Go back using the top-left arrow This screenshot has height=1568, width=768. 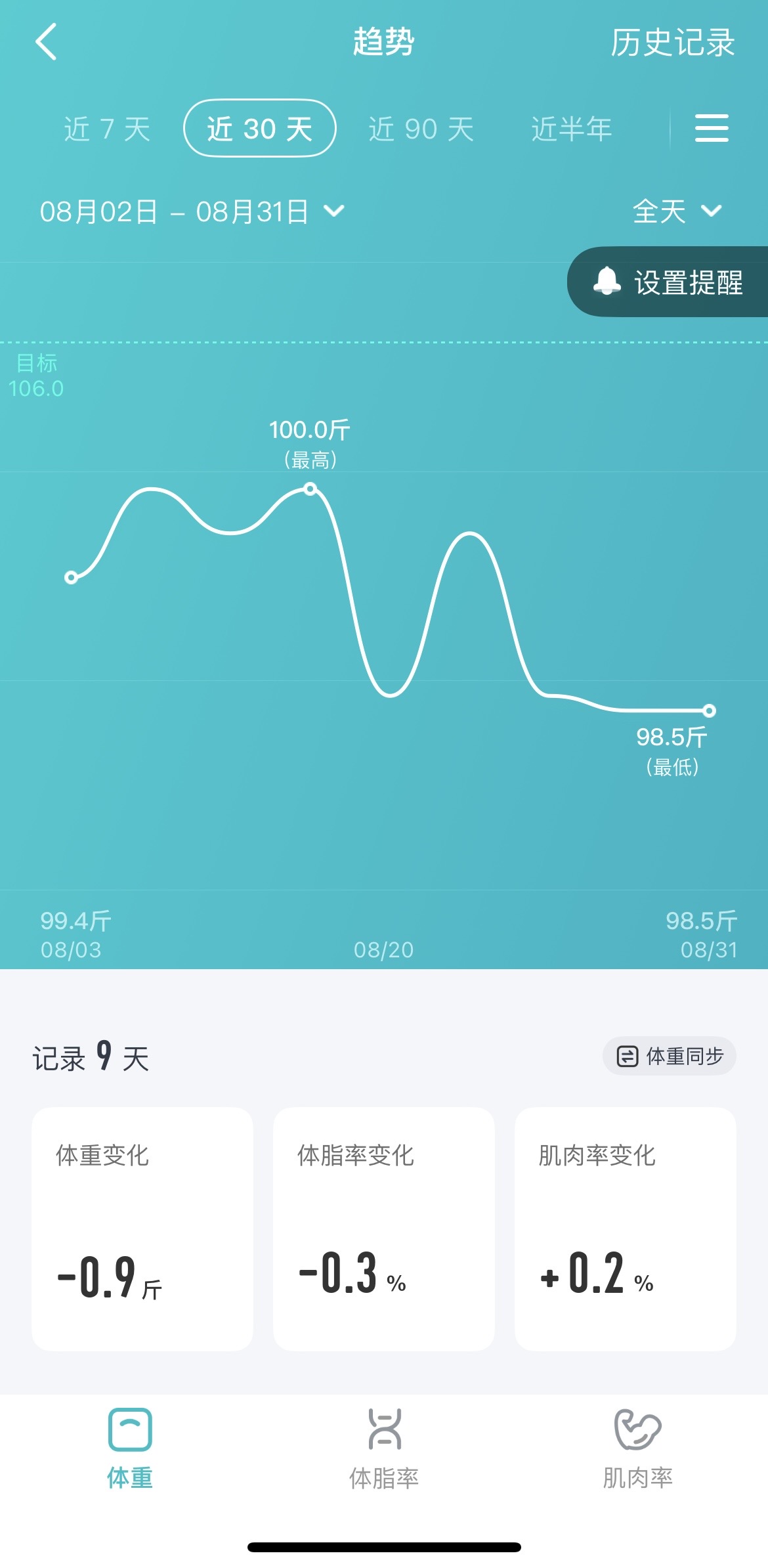46,42
